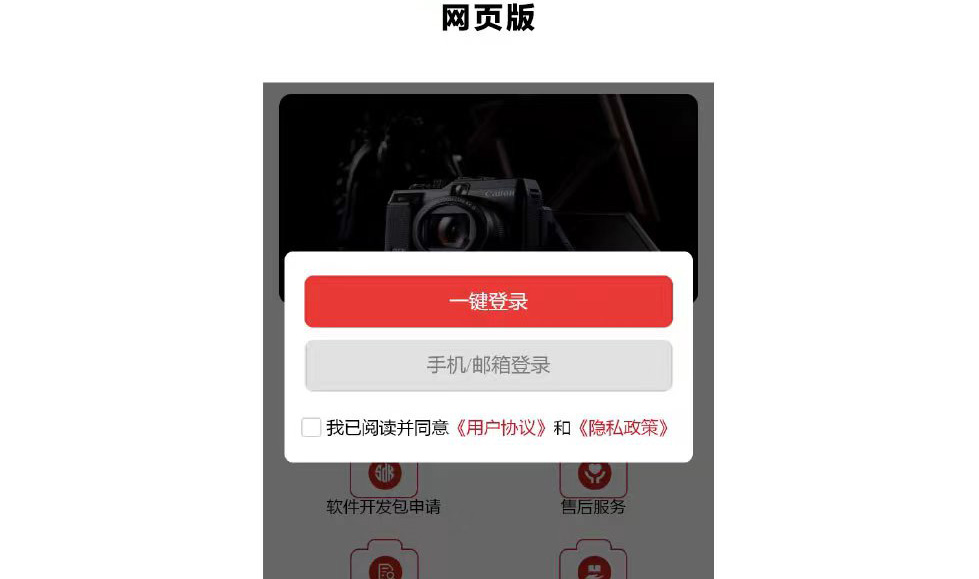The width and height of the screenshot is (979, 579).
Task: Choose 手机/邮箱登录 option
Action: point(488,366)
